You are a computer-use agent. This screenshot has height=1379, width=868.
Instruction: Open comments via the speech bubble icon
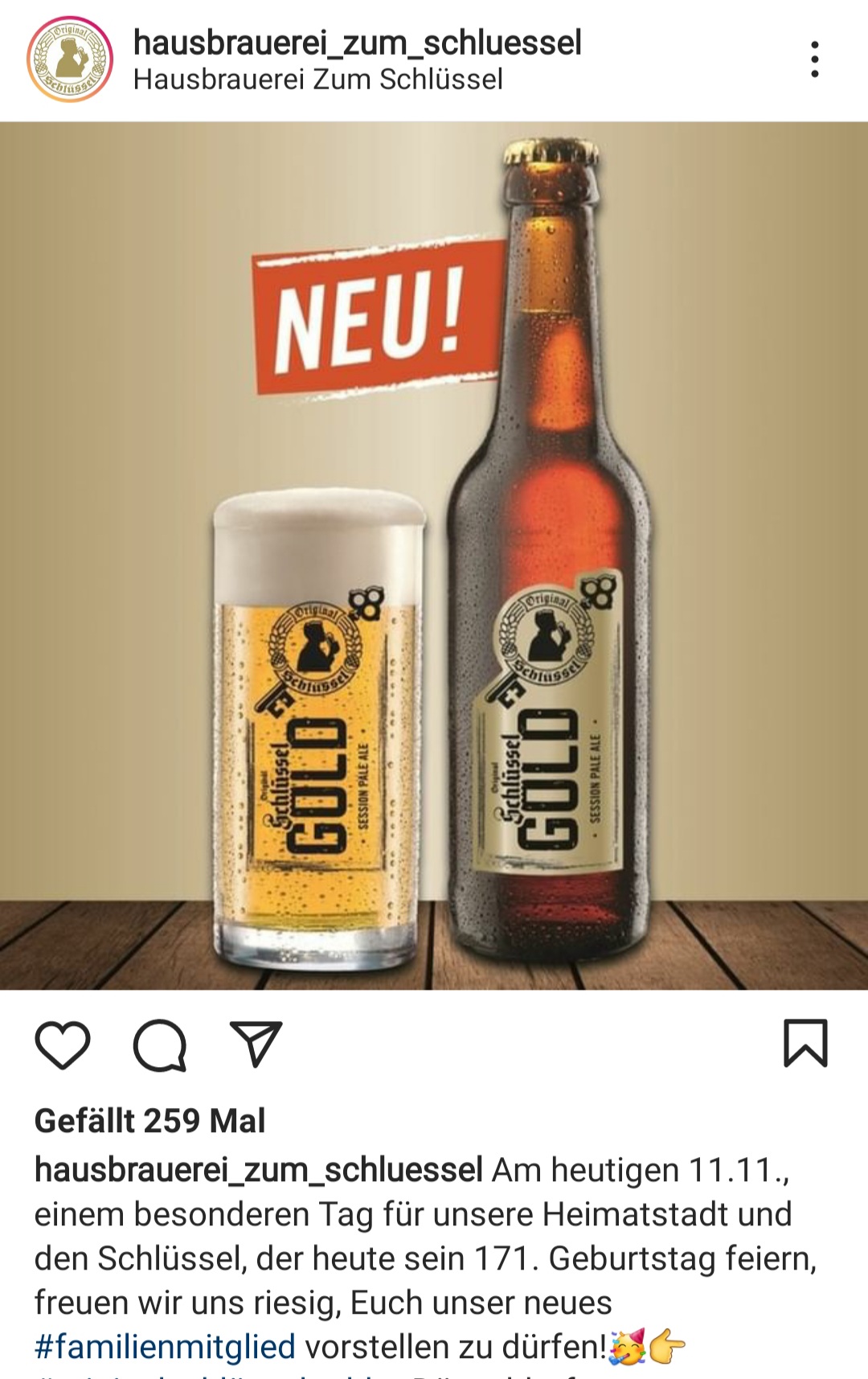click(x=160, y=1045)
